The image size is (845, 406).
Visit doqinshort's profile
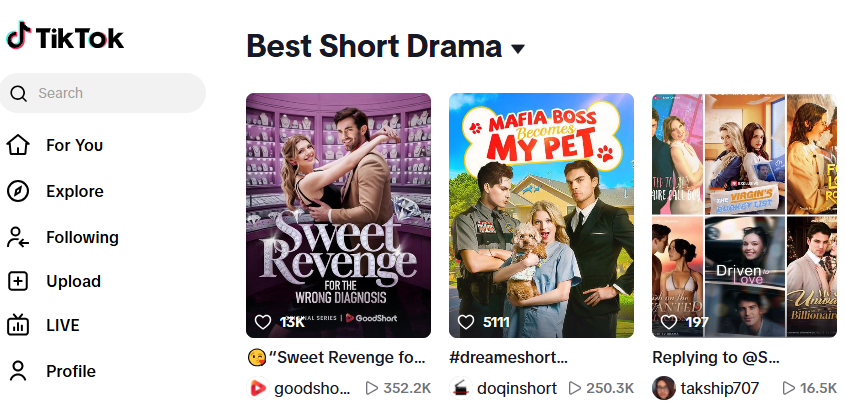click(x=518, y=388)
